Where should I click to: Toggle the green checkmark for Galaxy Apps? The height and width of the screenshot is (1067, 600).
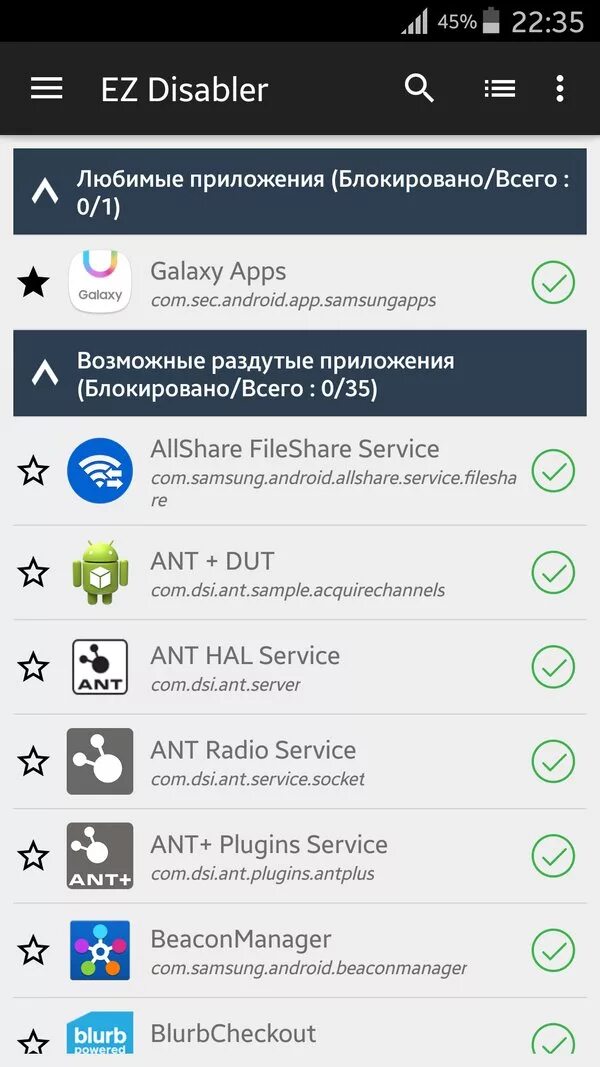click(553, 283)
